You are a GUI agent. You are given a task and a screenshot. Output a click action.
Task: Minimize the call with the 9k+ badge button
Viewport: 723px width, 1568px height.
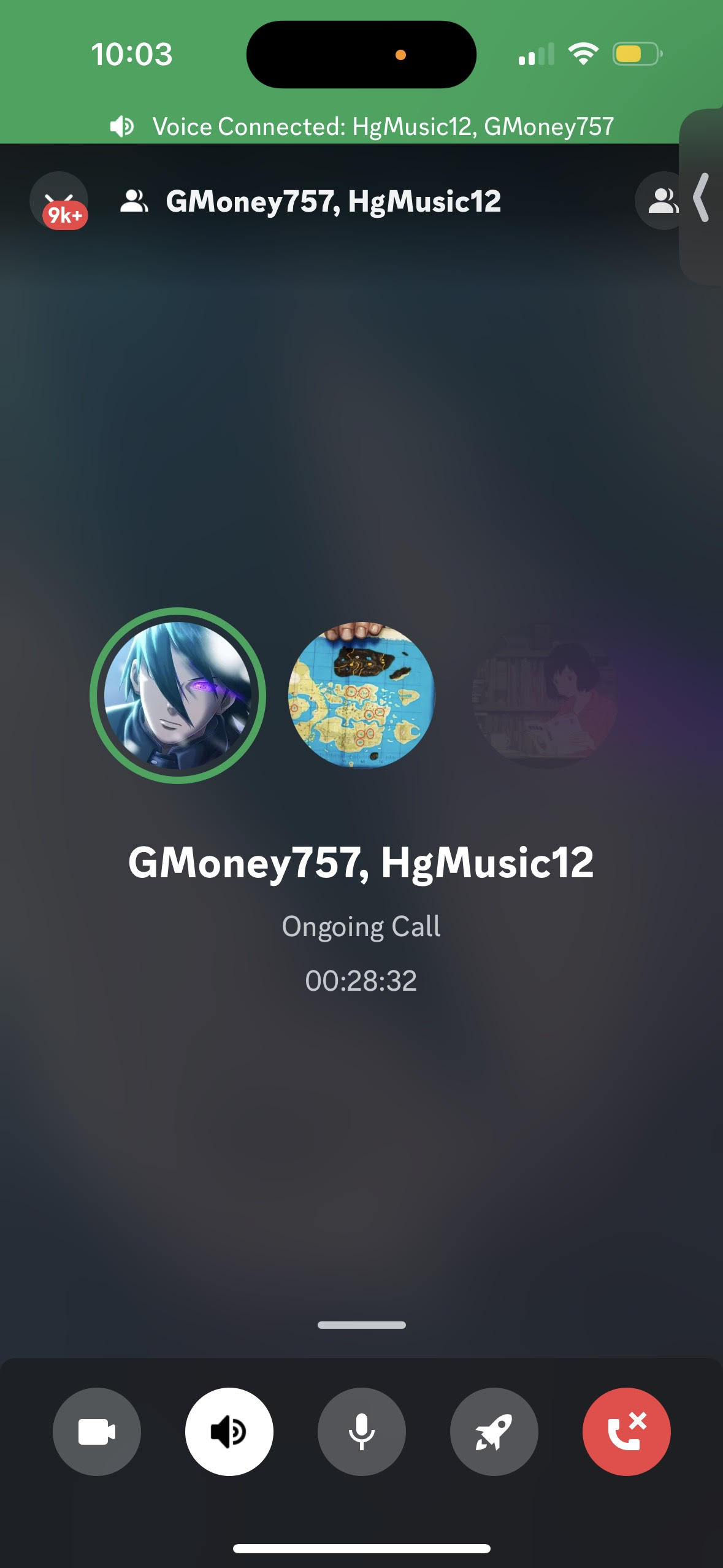point(59,201)
